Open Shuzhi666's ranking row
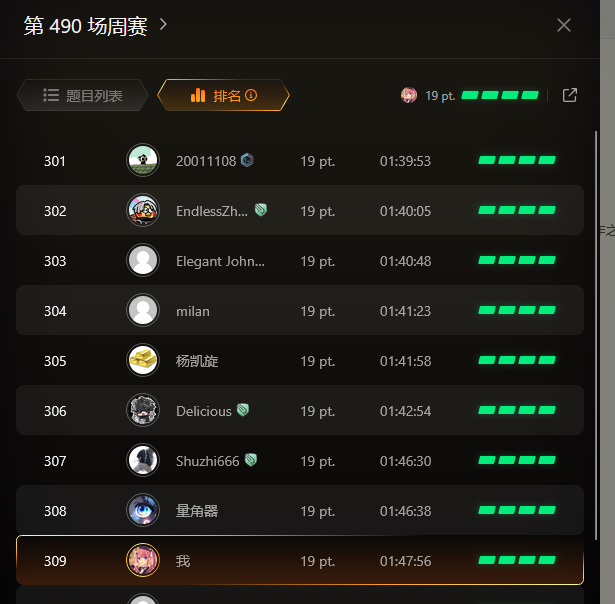615x604 pixels. pyautogui.click(x=300, y=461)
